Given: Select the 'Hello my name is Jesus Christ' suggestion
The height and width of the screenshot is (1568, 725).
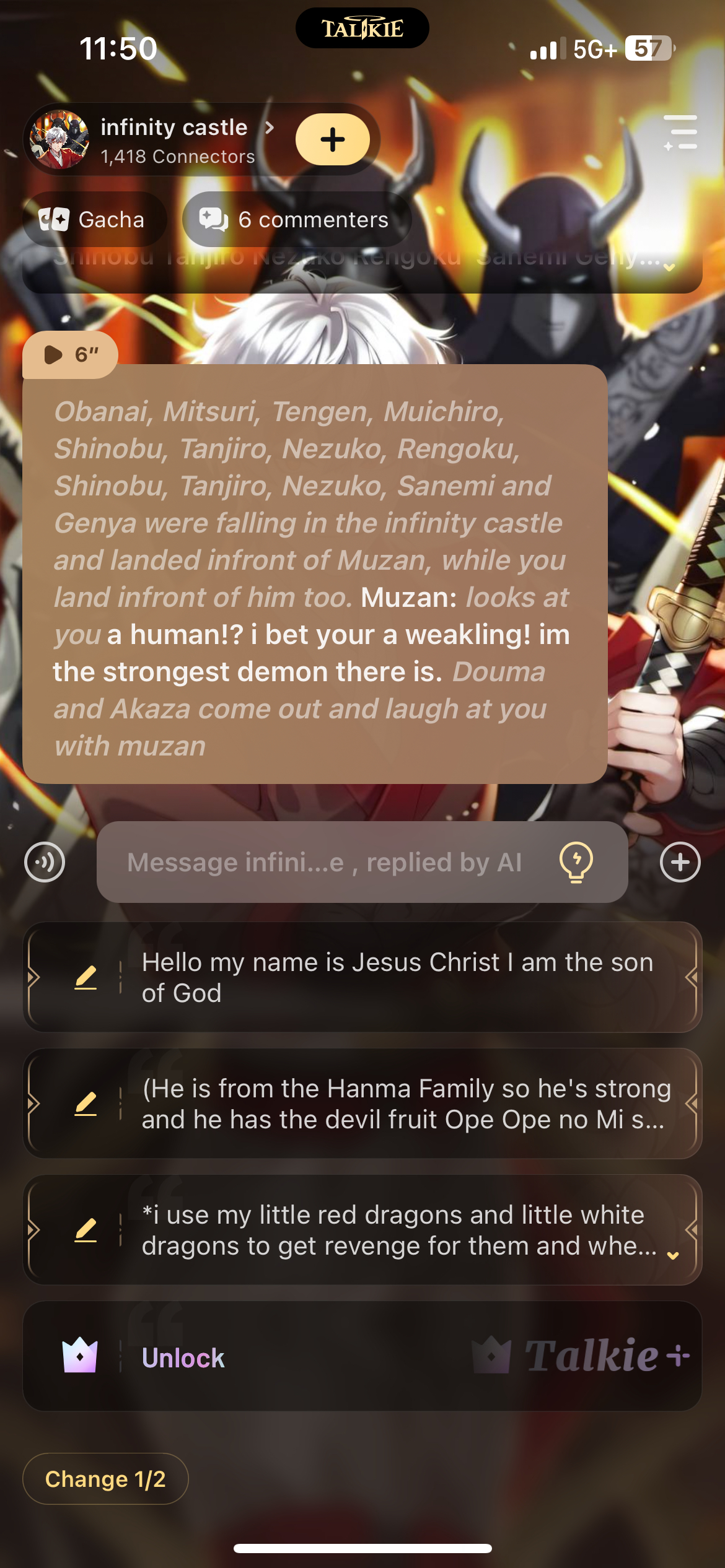Looking at the screenshot, I should point(397,977).
